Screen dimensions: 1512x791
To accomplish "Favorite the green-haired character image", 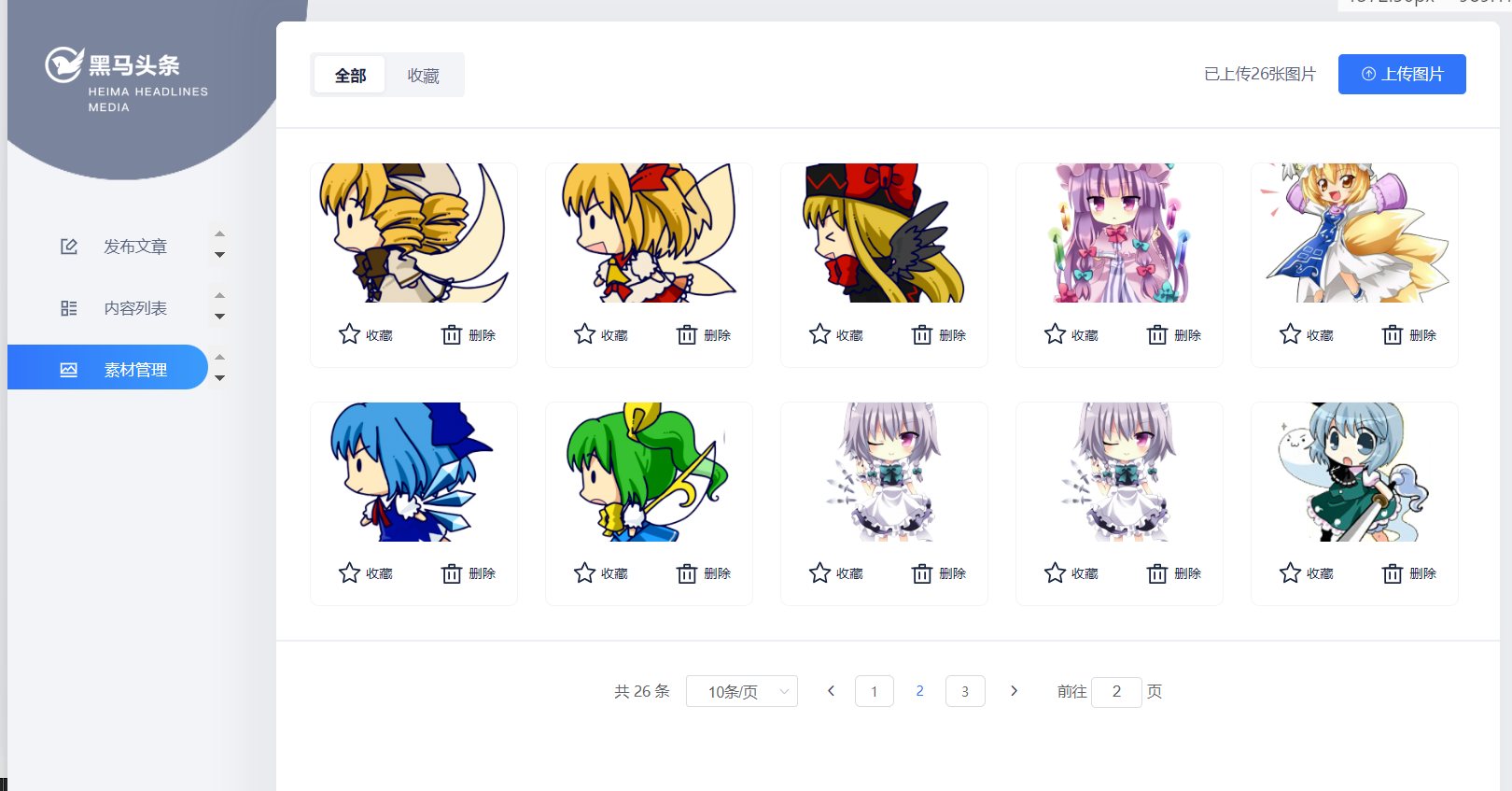I will [x=601, y=573].
